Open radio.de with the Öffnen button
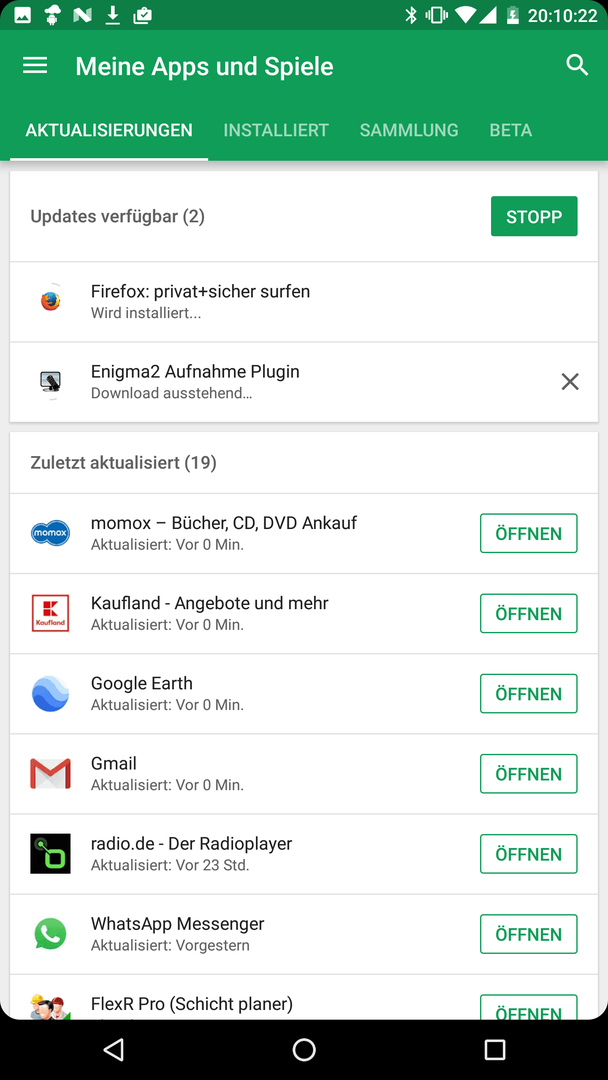Screen dimensions: 608x1080 pos(528,854)
